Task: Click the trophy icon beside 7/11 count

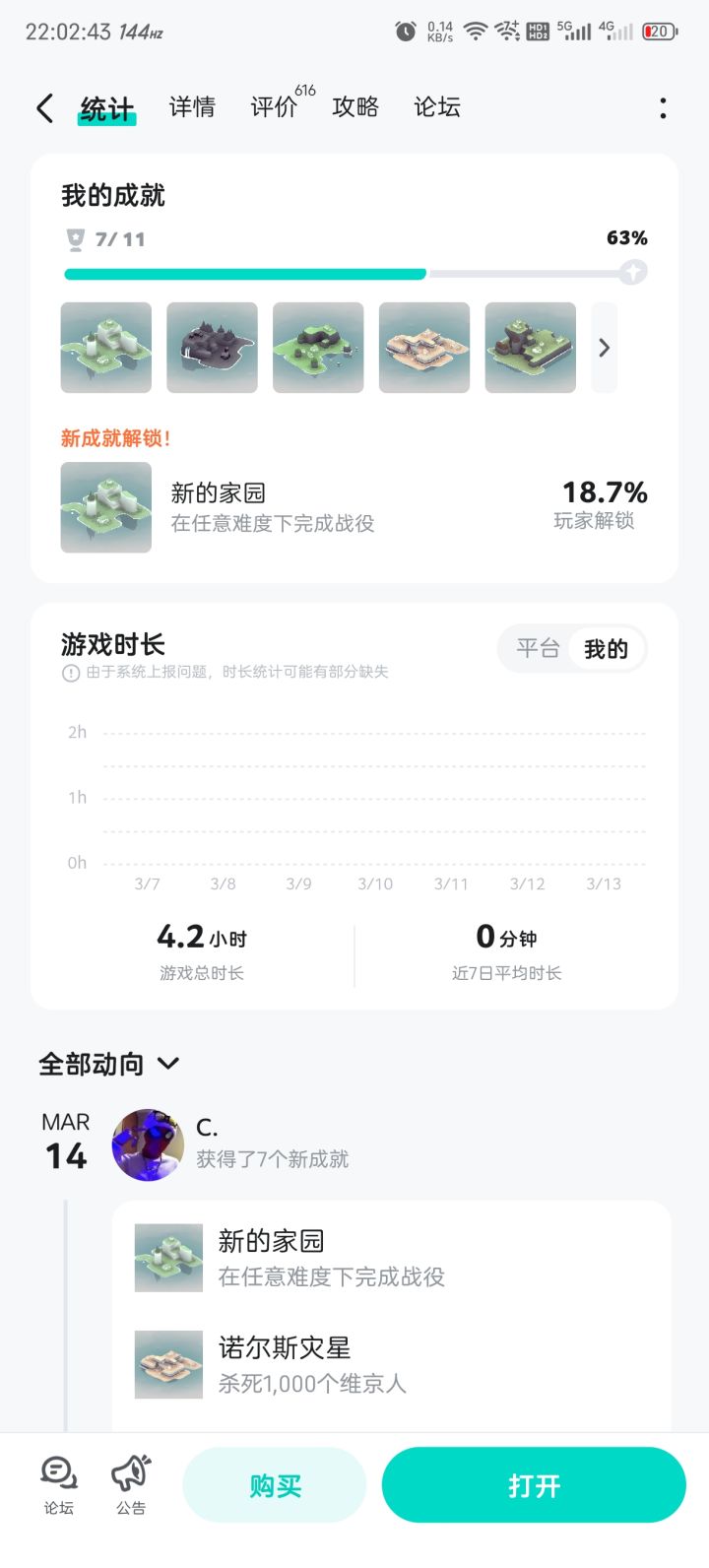Action: click(x=72, y=236)
